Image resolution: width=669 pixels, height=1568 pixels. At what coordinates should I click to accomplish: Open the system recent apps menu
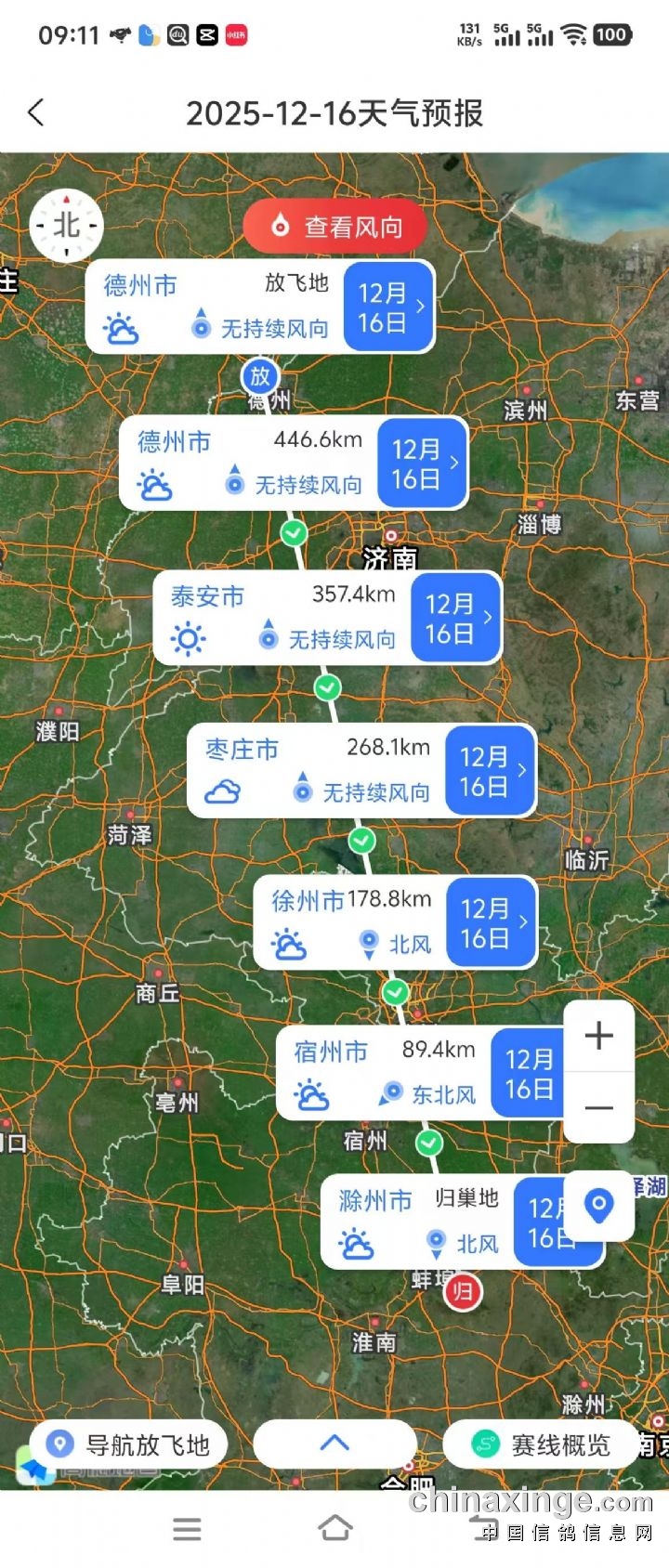(x=187, y=1529)
